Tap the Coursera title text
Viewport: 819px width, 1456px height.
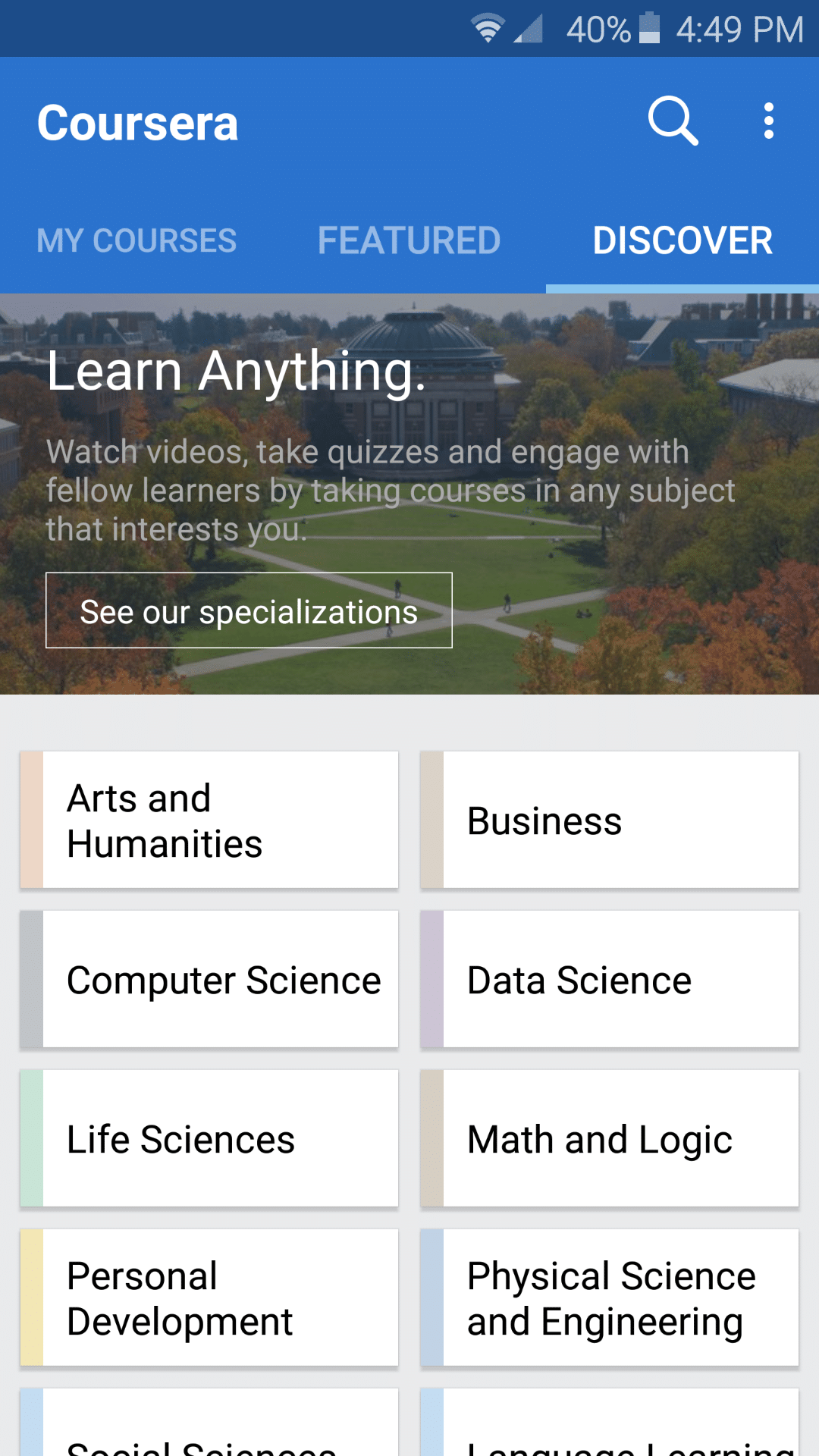(x=138, y=122)
